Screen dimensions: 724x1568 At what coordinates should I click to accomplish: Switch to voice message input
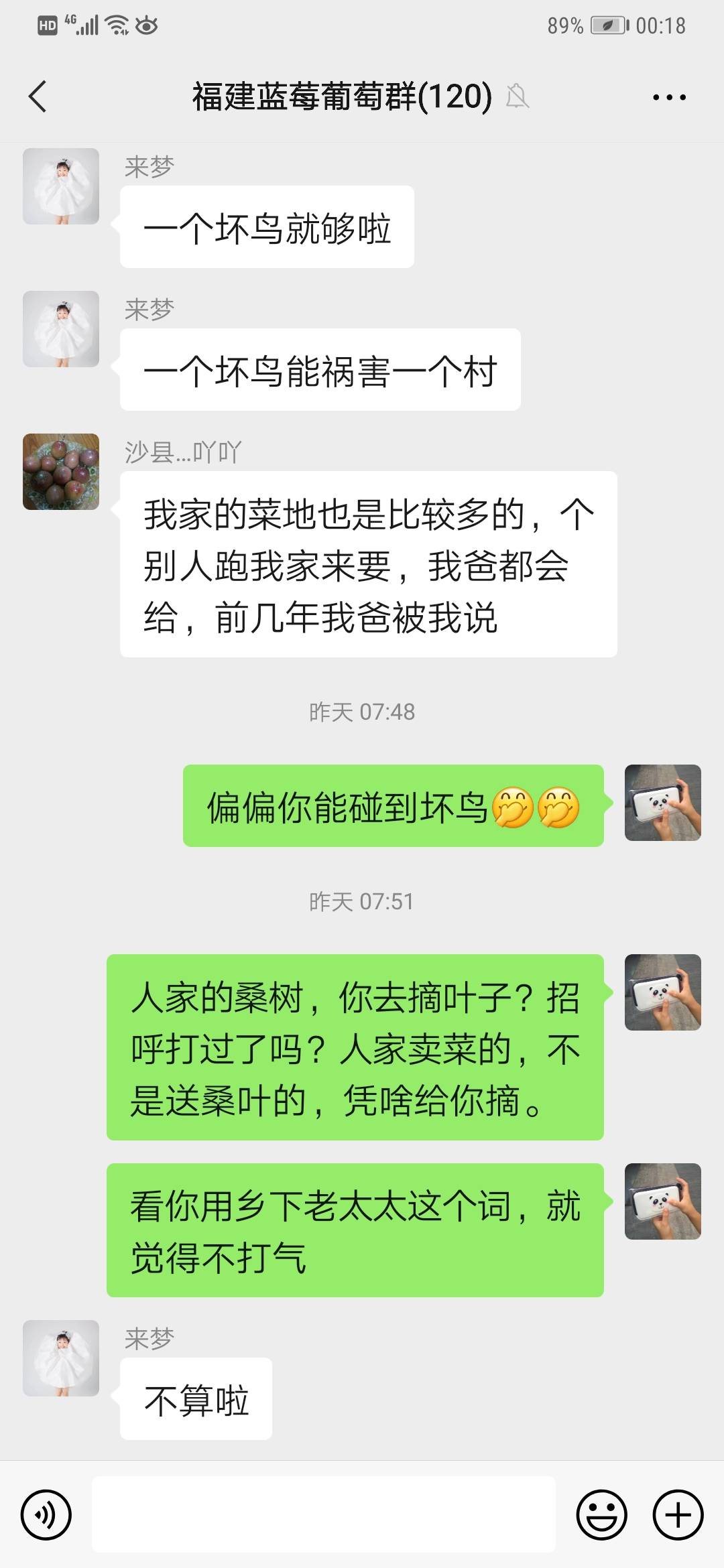point(46,1514)
